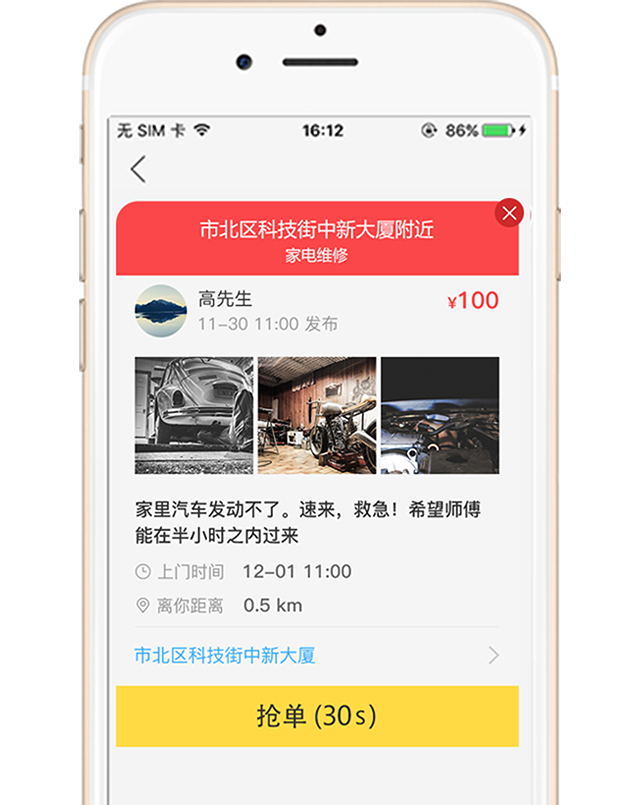This screenshot has height=805, width=640.
Task: Open the 市北区科技街中新大厦 address row
Action: point(316,656)
